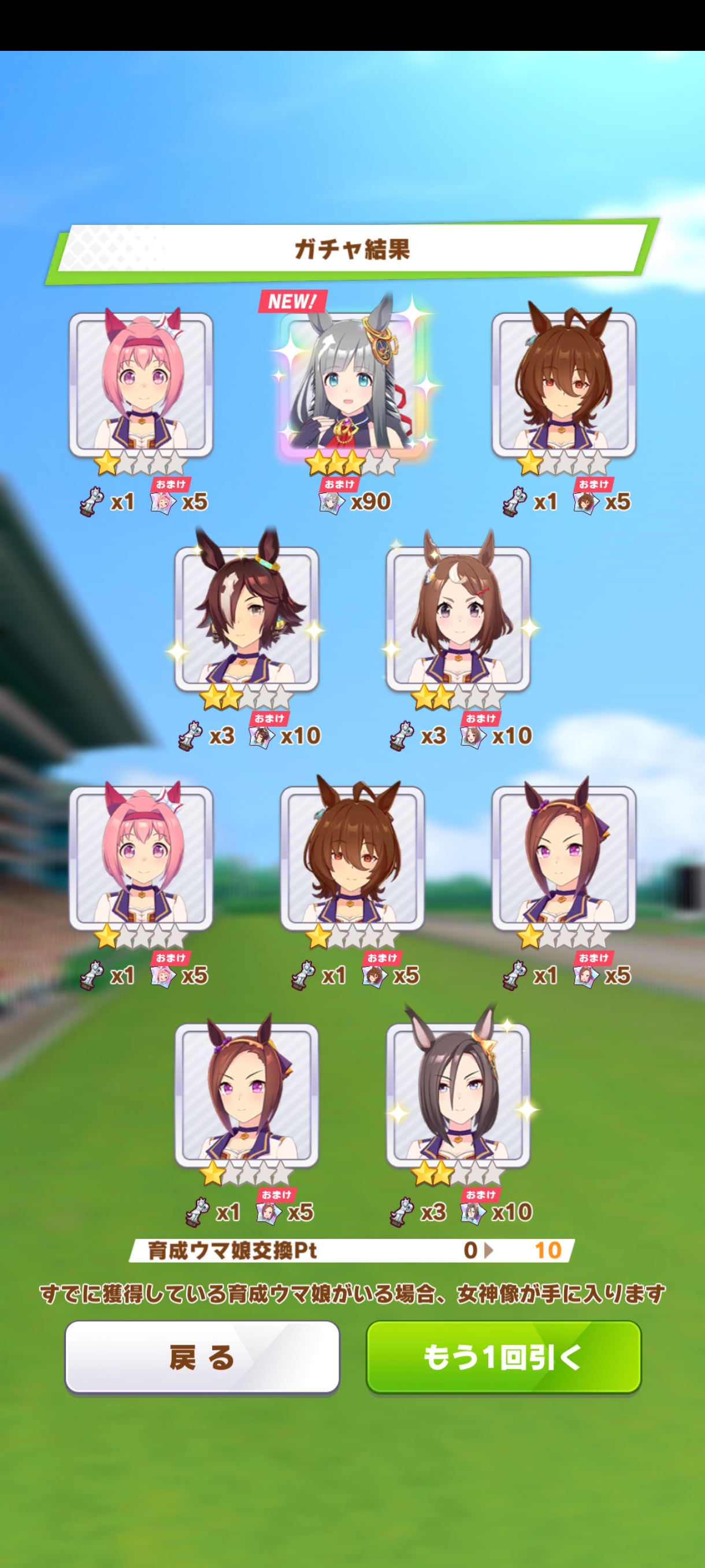The width and height of the screenshot is (705, 1568).
Task: Open the NEW three-star gray-haired character card
Action: 353,384
